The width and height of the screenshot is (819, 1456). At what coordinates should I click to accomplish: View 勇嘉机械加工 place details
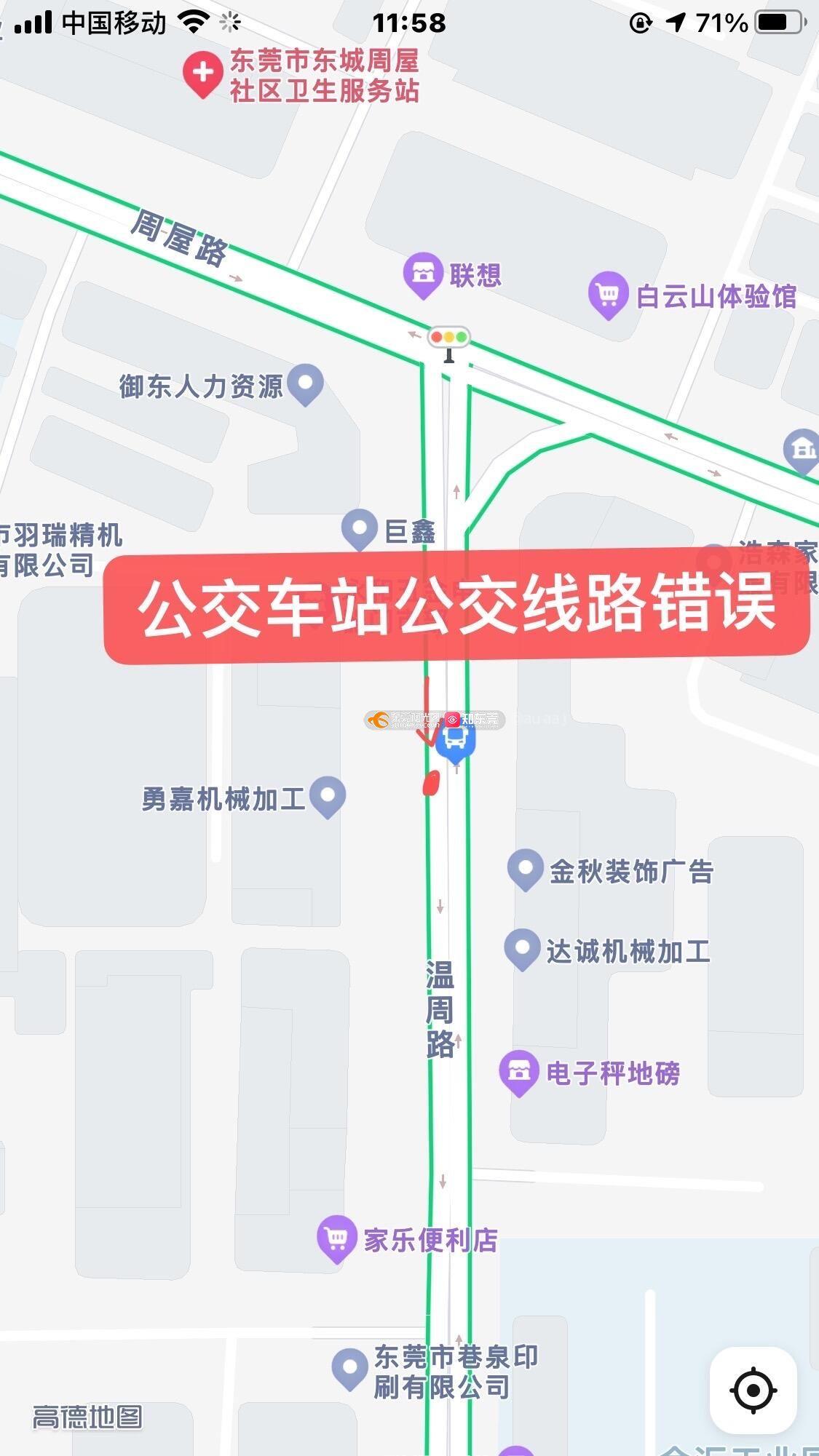pos(328,795)
